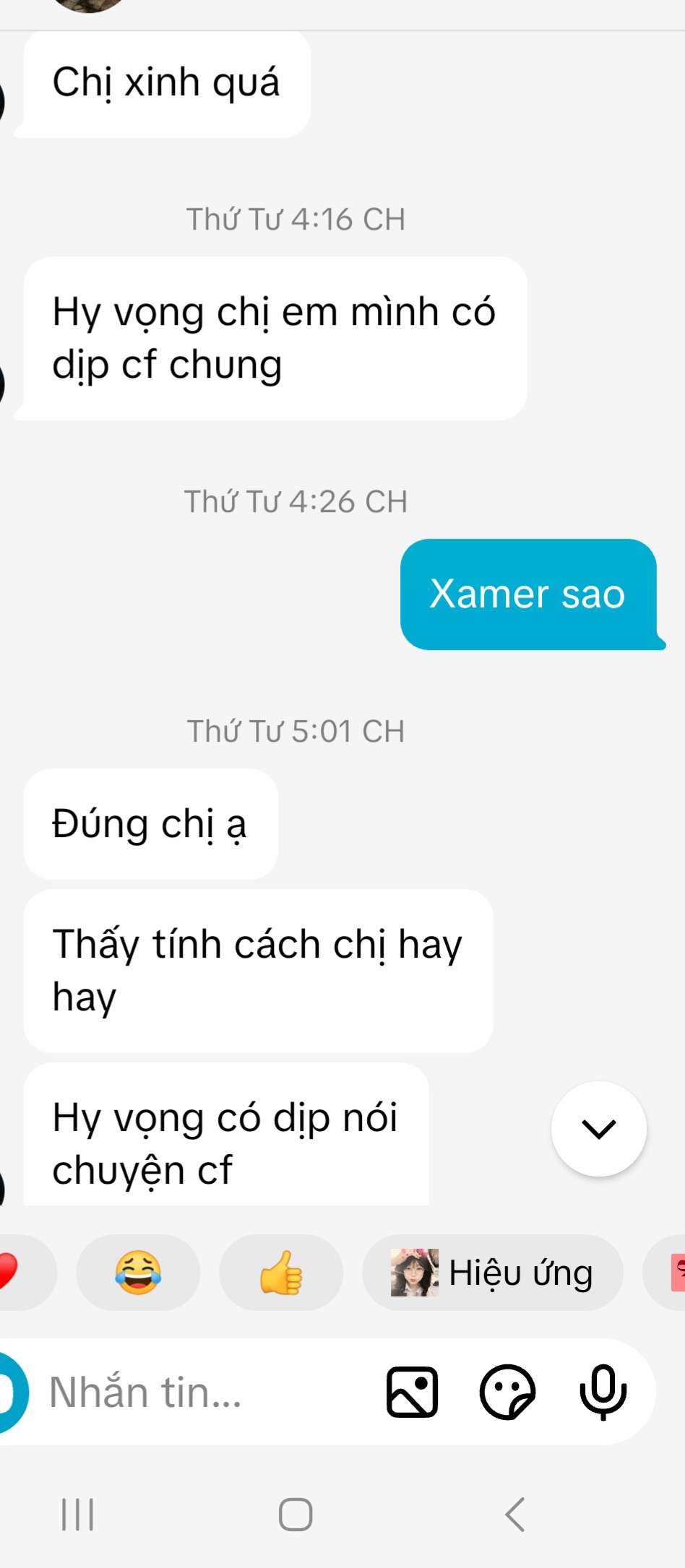
Task: Record a voice message with the microphone
Action: 603,1392
